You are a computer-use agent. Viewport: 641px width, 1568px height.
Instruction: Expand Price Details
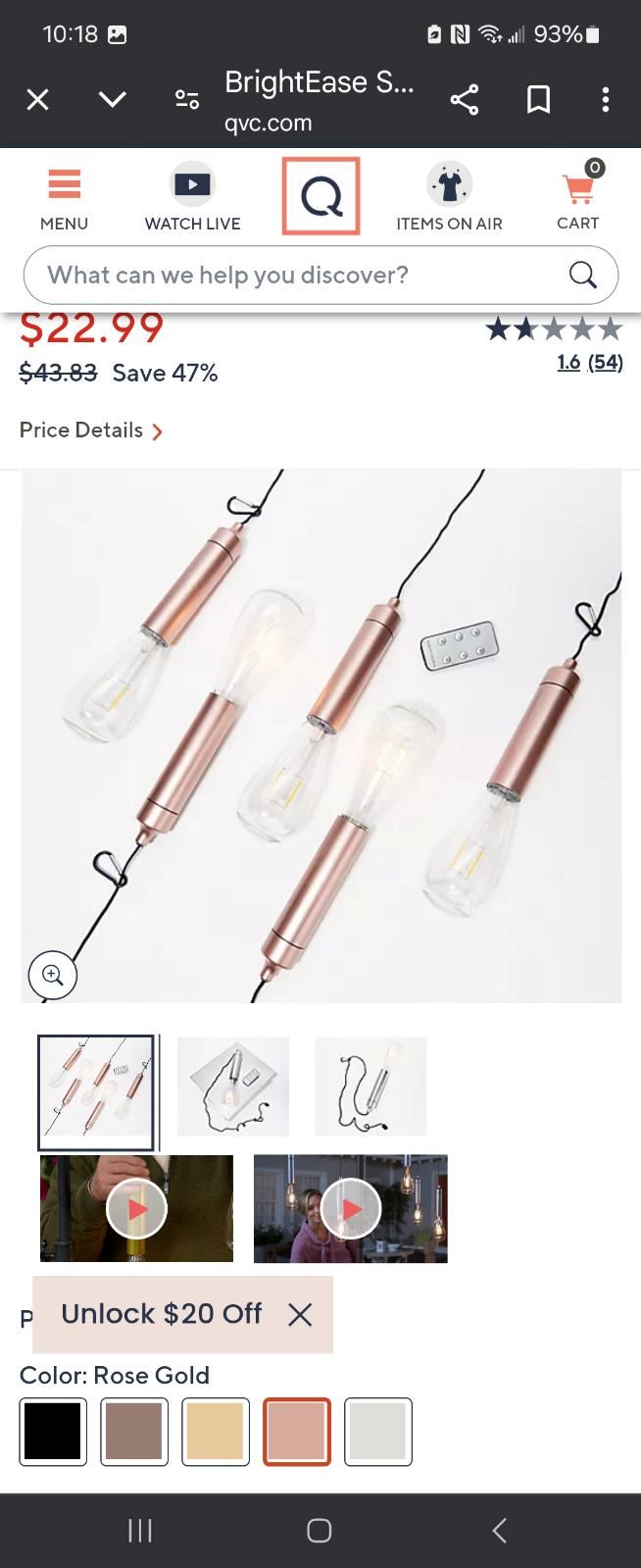(x=91, y=430)
